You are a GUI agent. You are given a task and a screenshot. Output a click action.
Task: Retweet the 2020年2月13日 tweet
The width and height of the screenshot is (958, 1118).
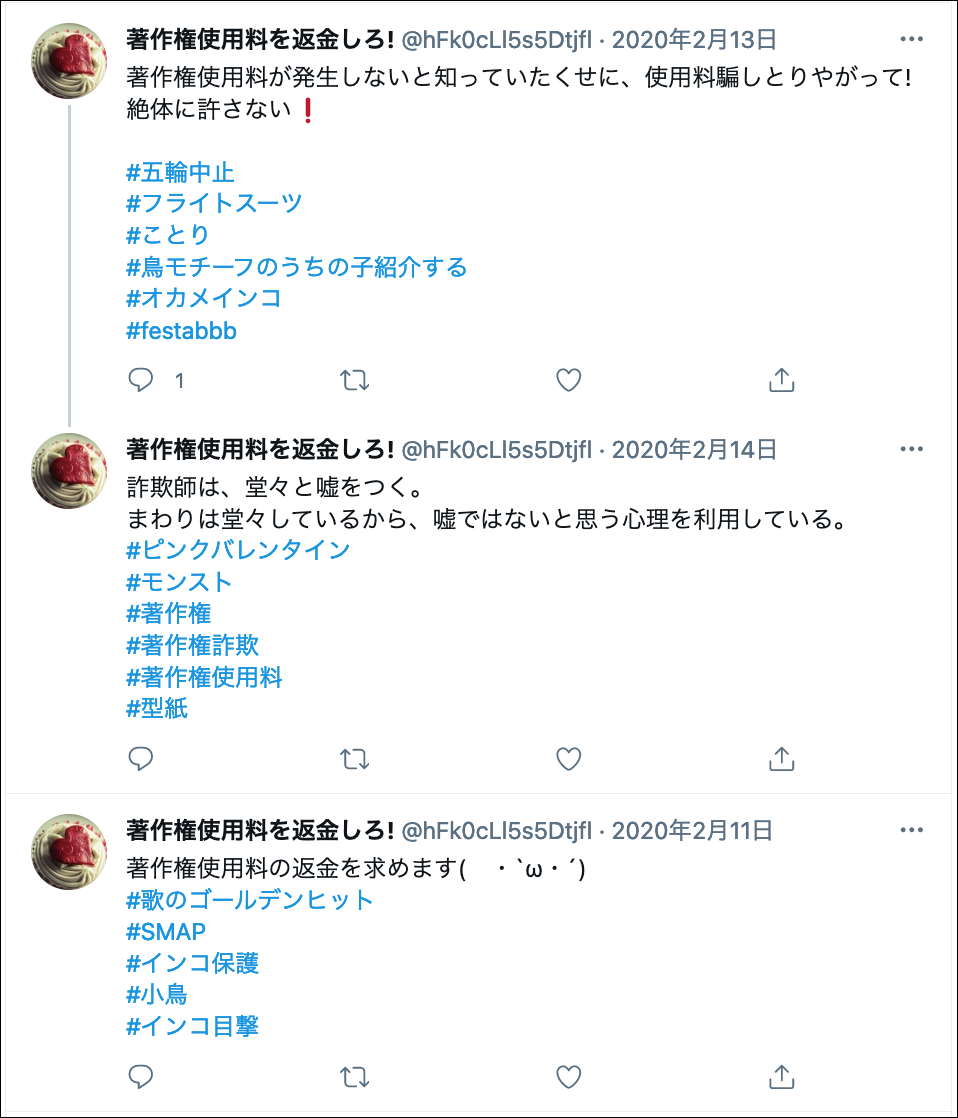tap(355, 380)
